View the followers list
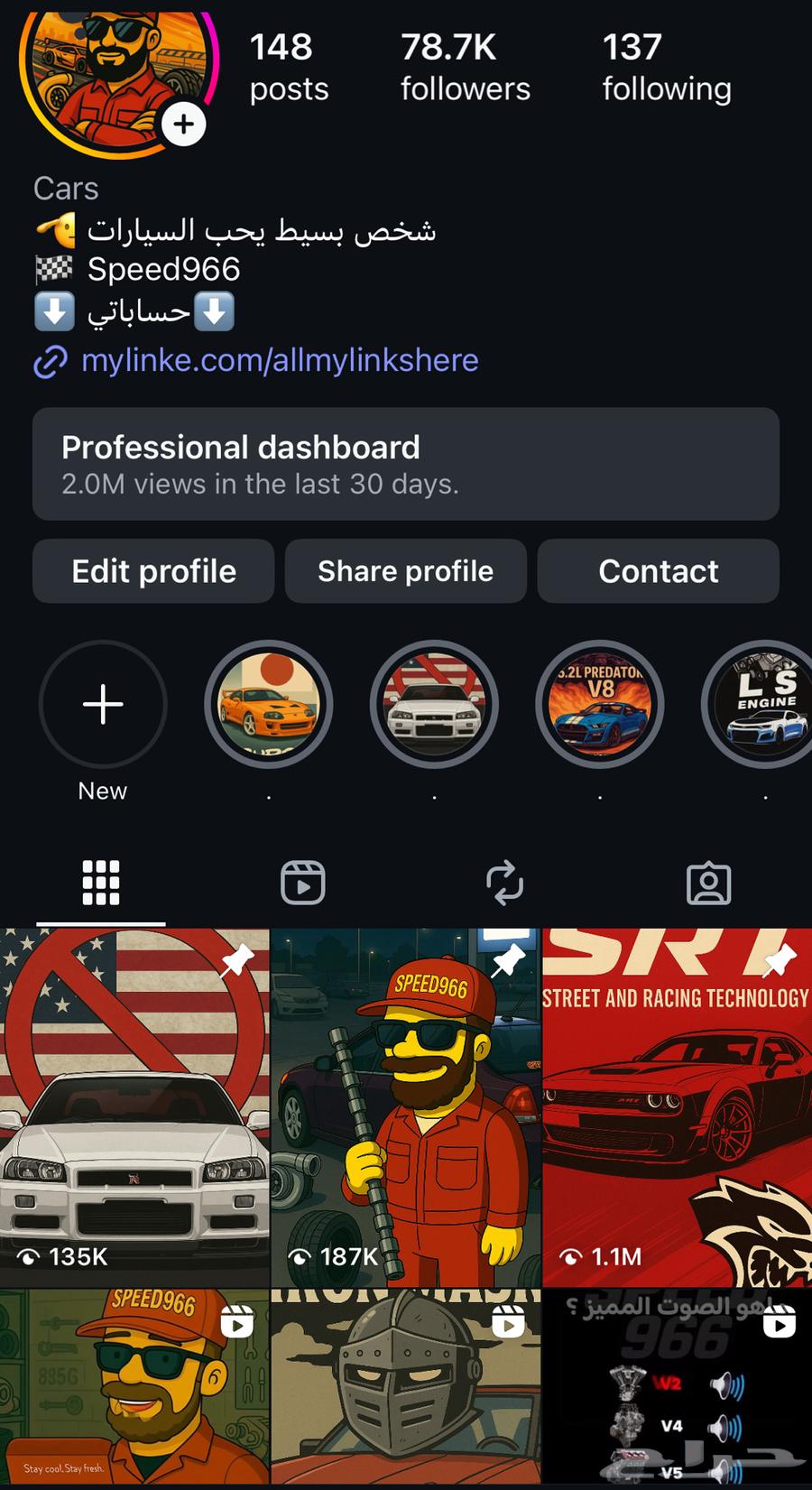This screenshot has height=1490, width=812. (465, 68)
